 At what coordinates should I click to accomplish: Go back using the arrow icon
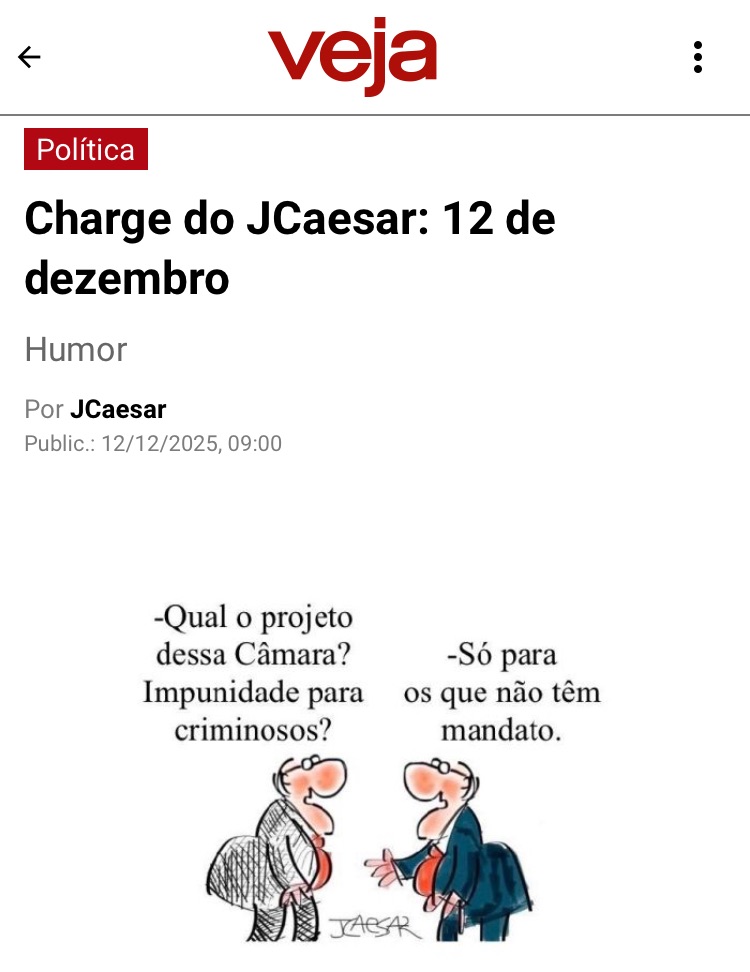click(30, 57)
